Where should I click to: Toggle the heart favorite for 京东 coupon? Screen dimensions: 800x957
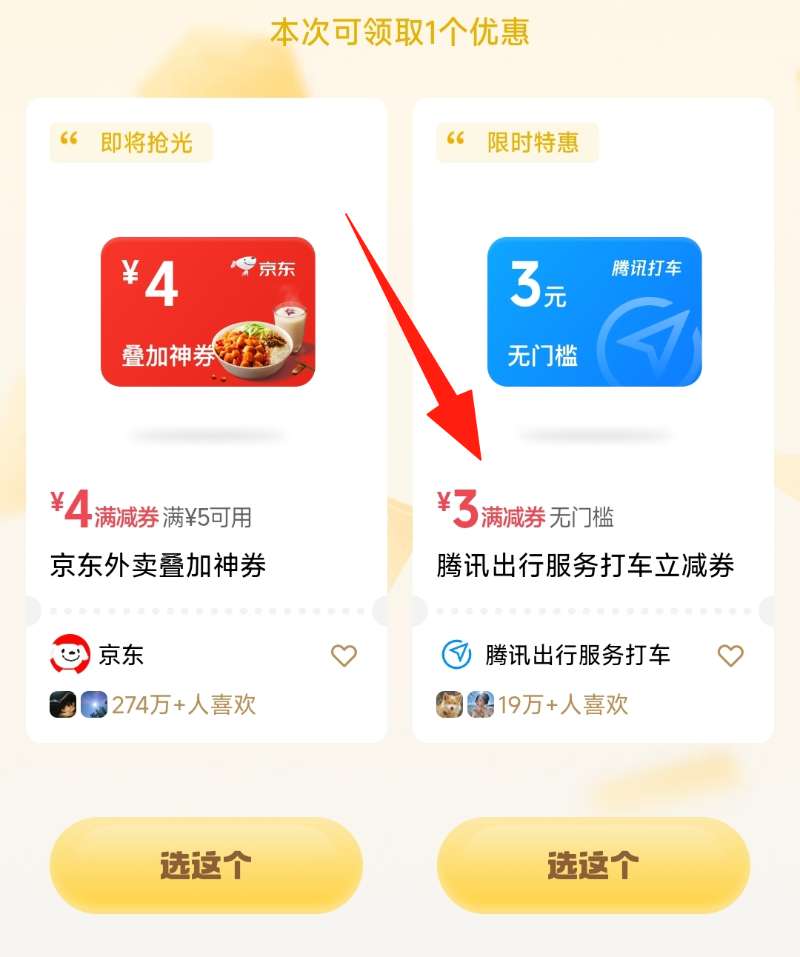click(x=344, y=655)
